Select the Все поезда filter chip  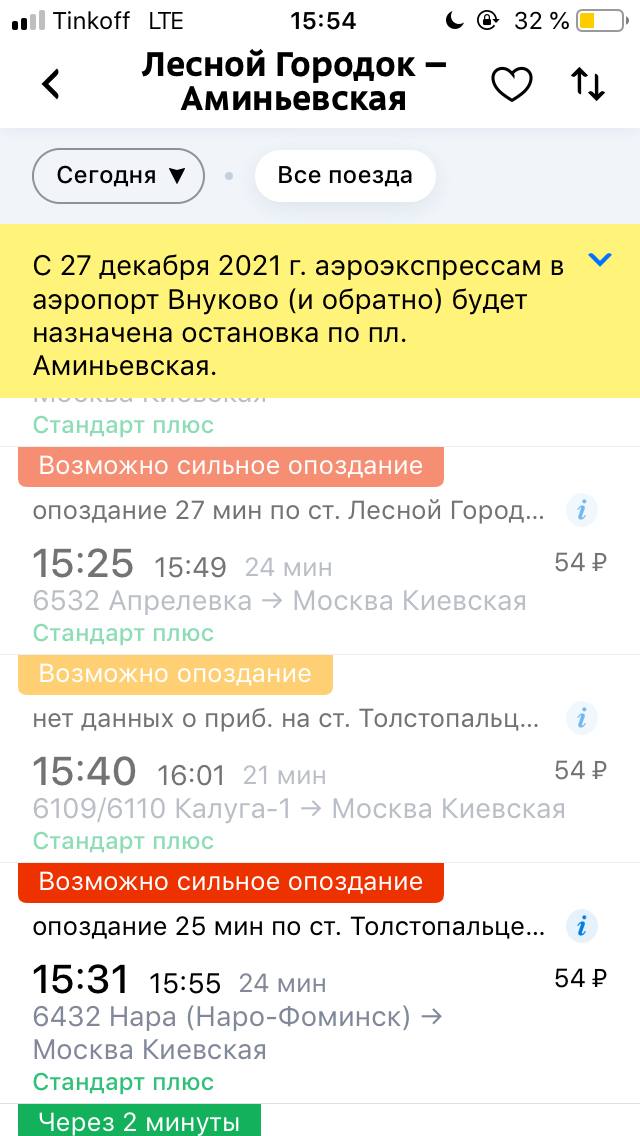[345, 175]
